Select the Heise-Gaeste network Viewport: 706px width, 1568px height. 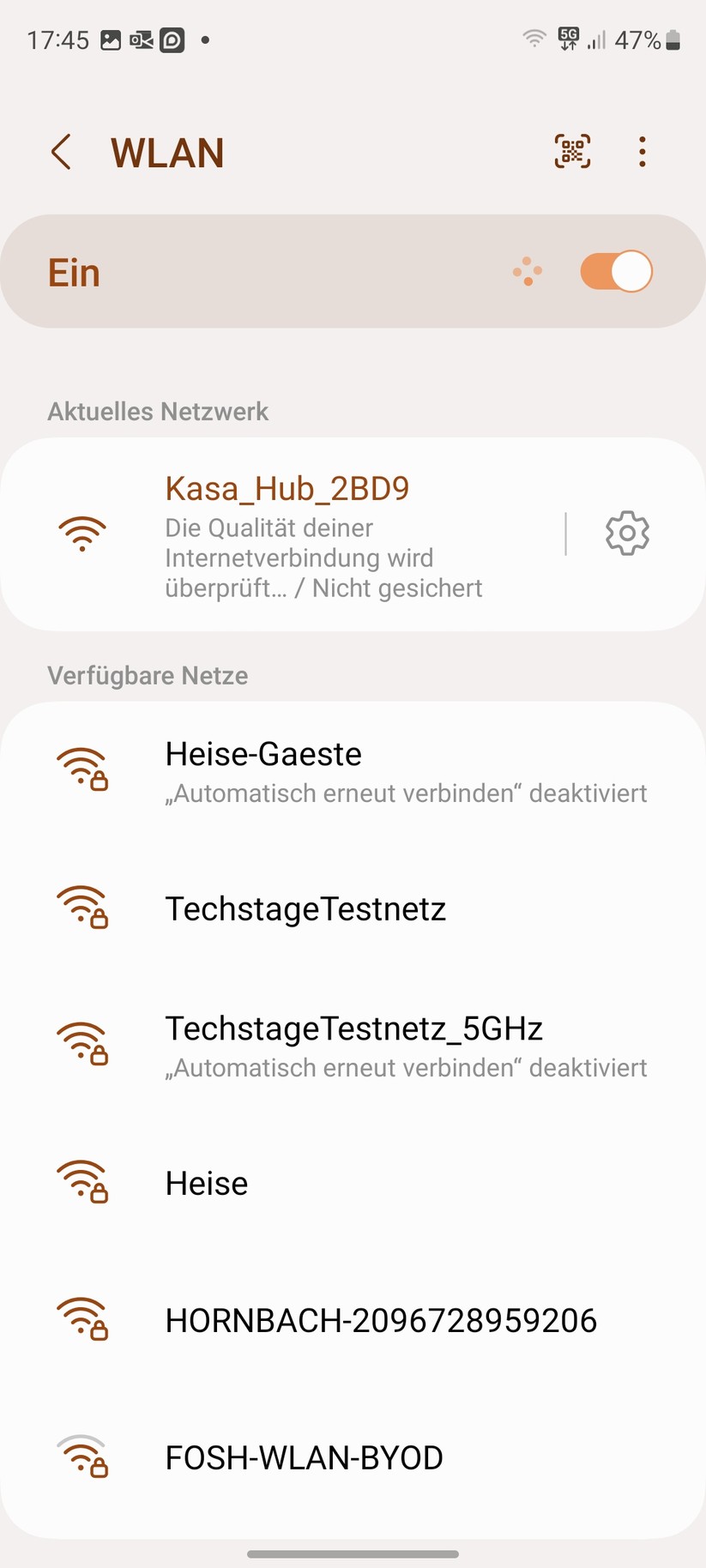tap(352, 770)
